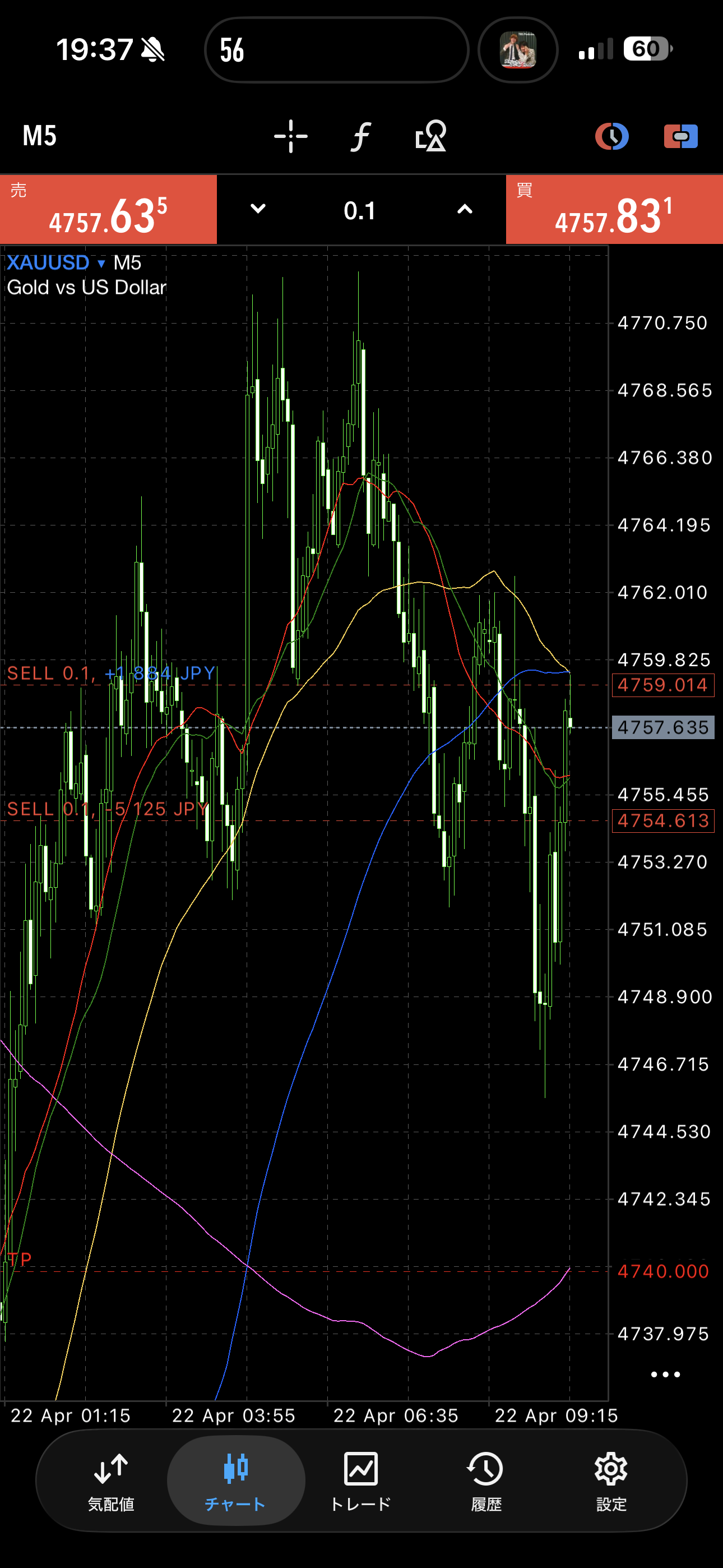Open the clock history icon
Image resolution: width=723 pixels, height=1568 pixels.
pos(611,136)
